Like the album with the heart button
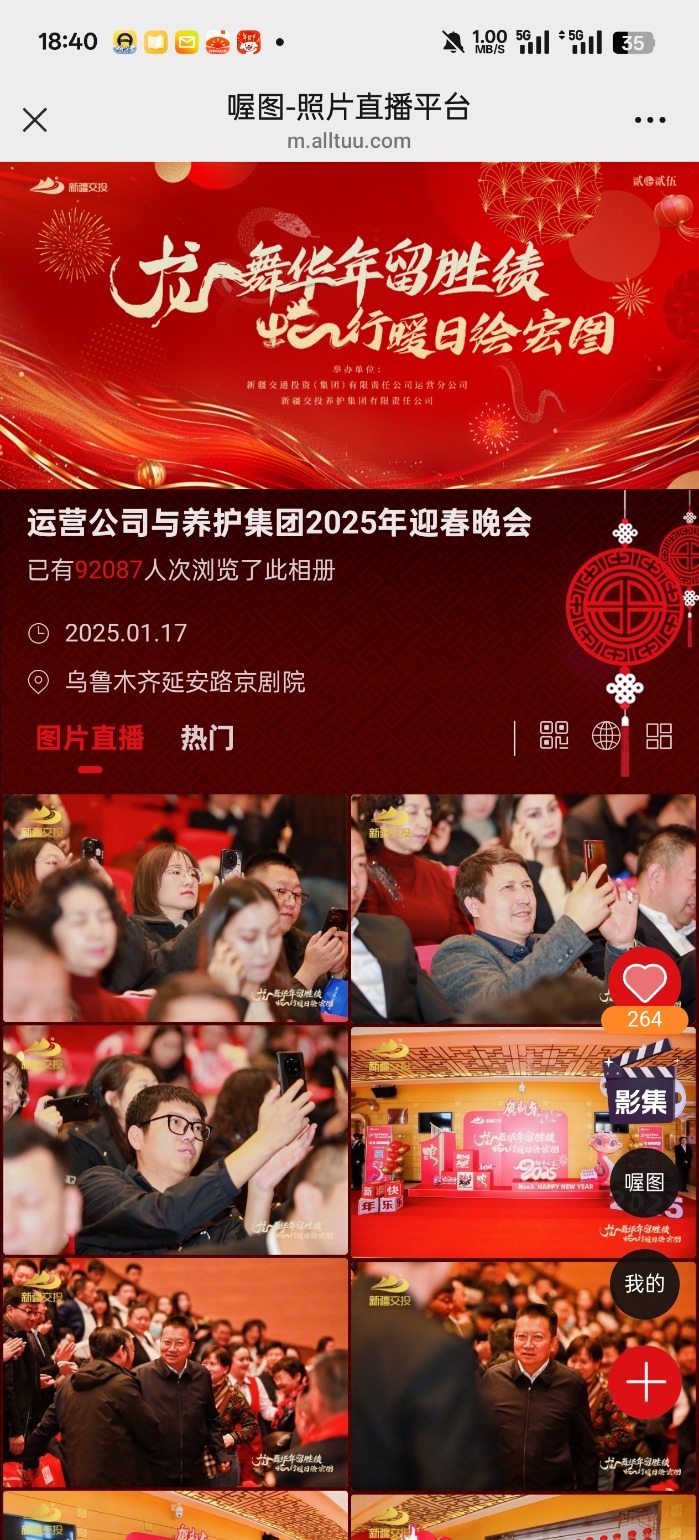 (645, 984)
